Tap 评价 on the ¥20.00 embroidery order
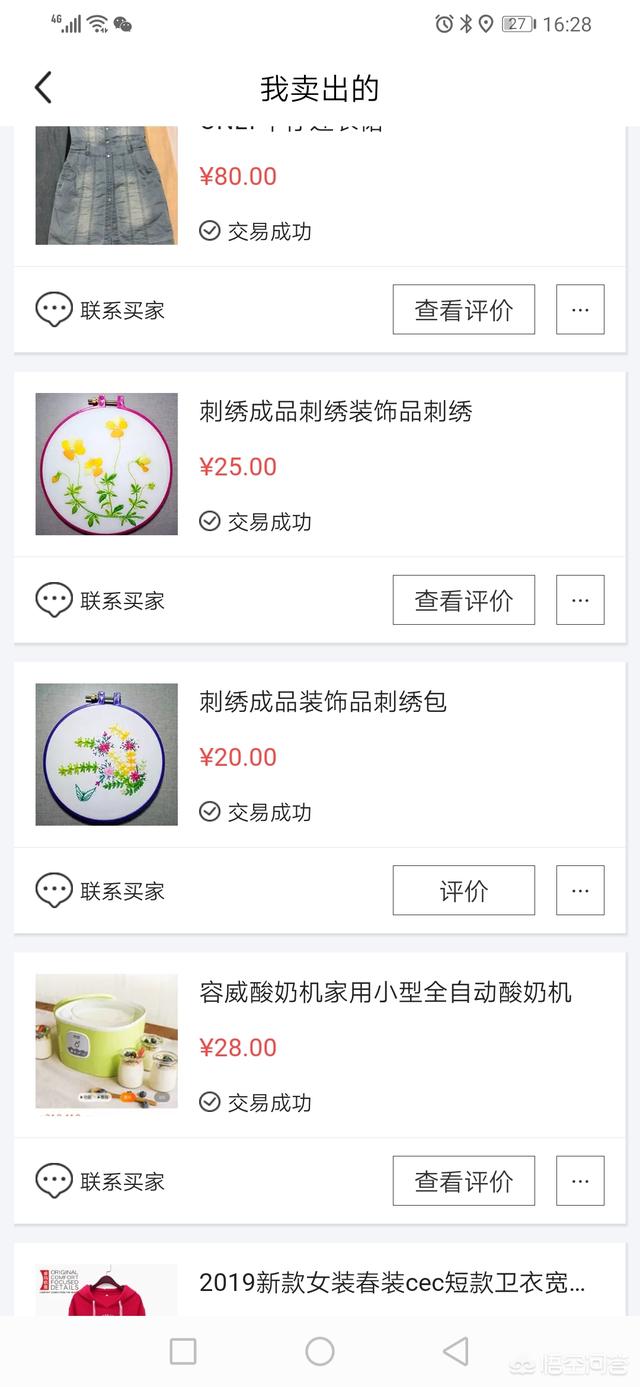 click(463, 890)
